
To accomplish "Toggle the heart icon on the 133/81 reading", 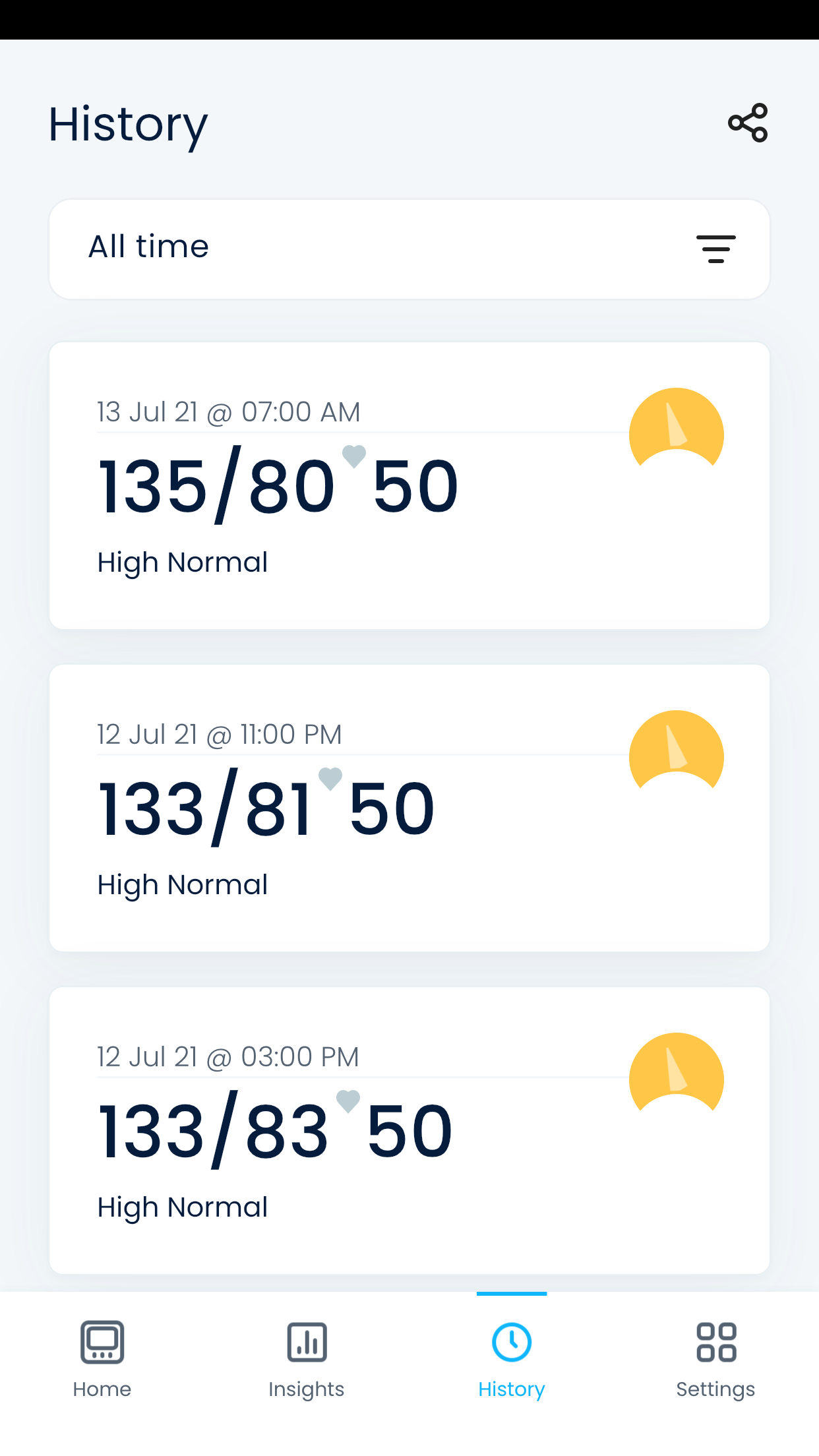I will 330,778.
